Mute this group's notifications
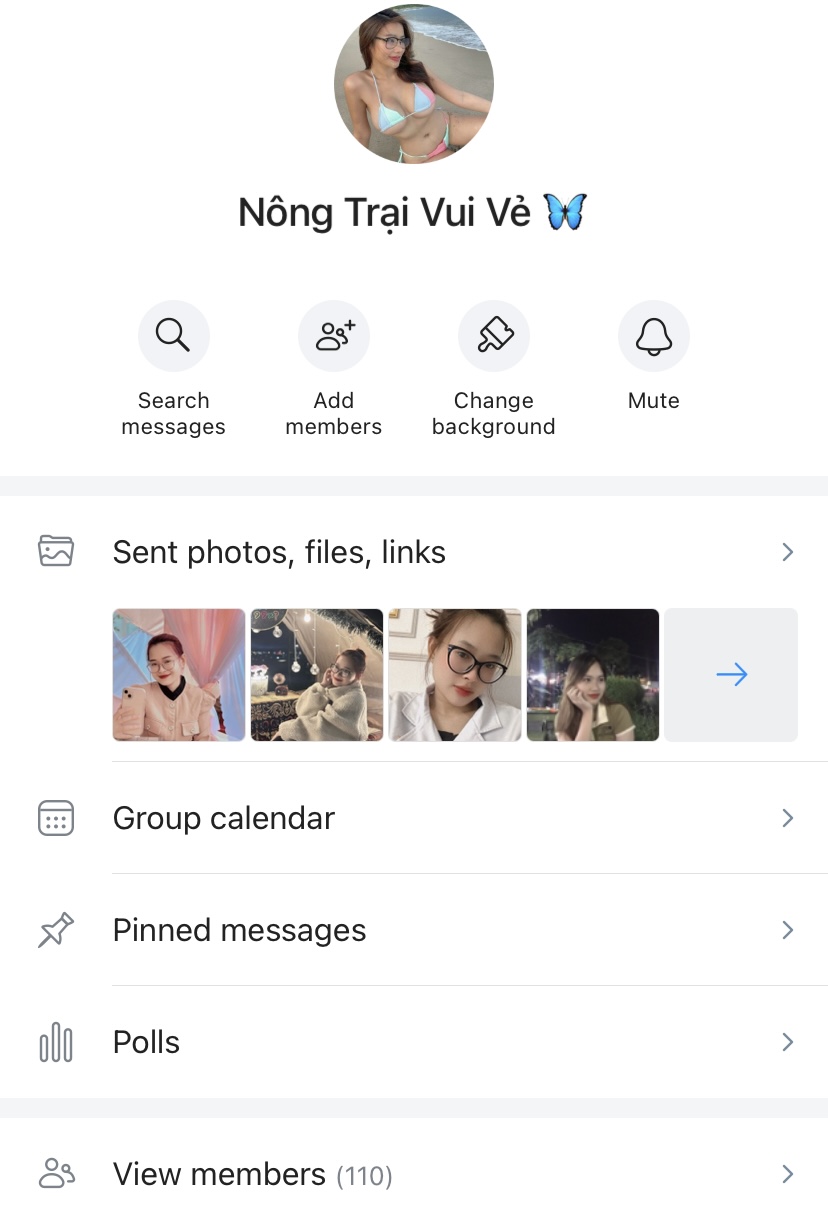Image resolution: width=828 pixels, height=1210 pixels. (x=653, y=336)
